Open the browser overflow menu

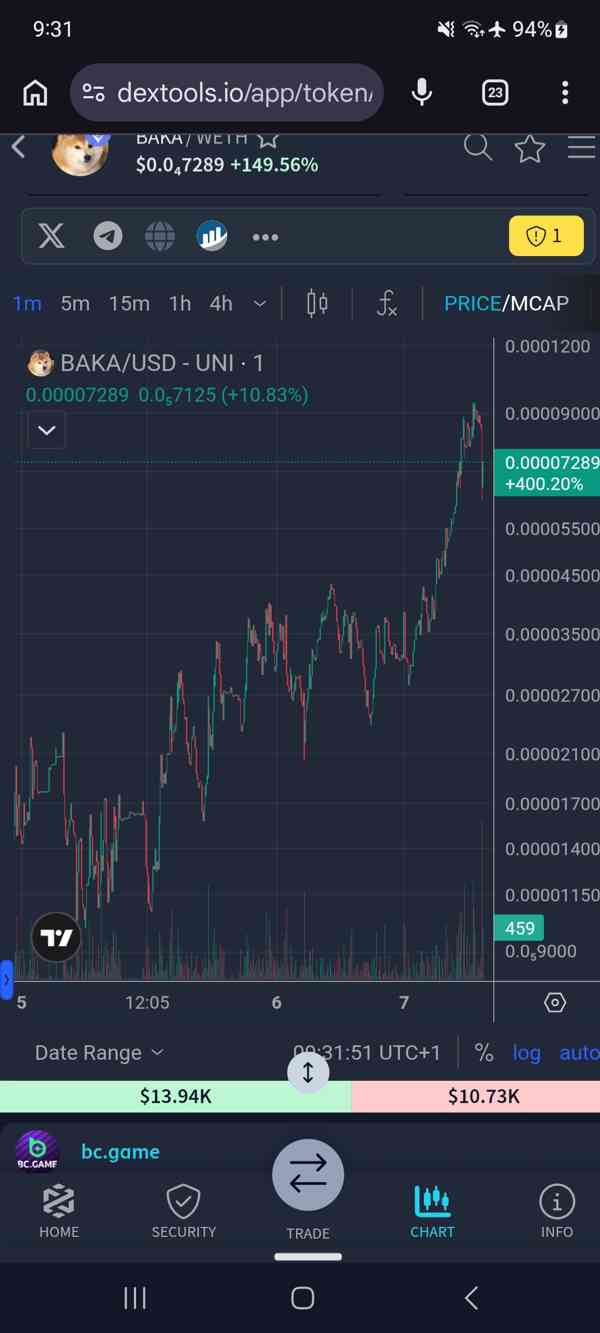[565, 93]
